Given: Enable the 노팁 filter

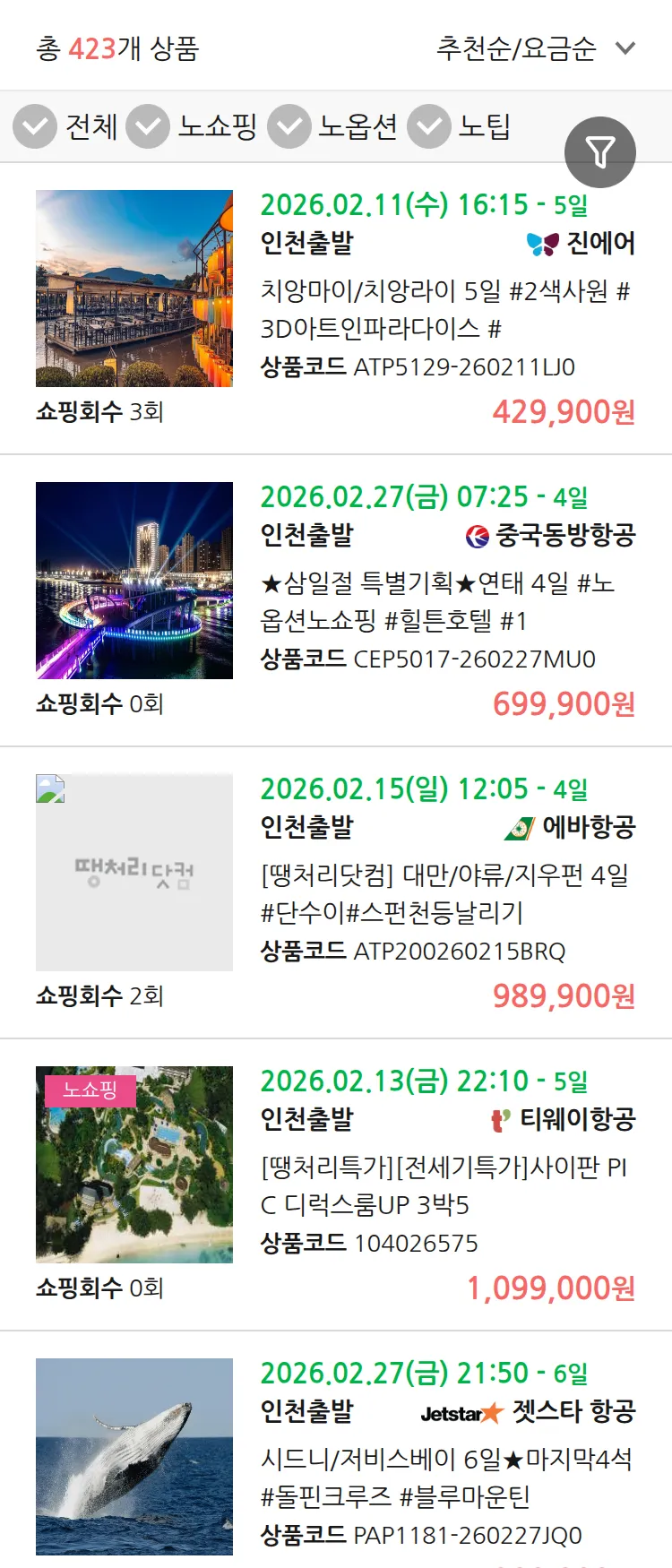Looking at the screenshot, I should (x=428, y=128).
